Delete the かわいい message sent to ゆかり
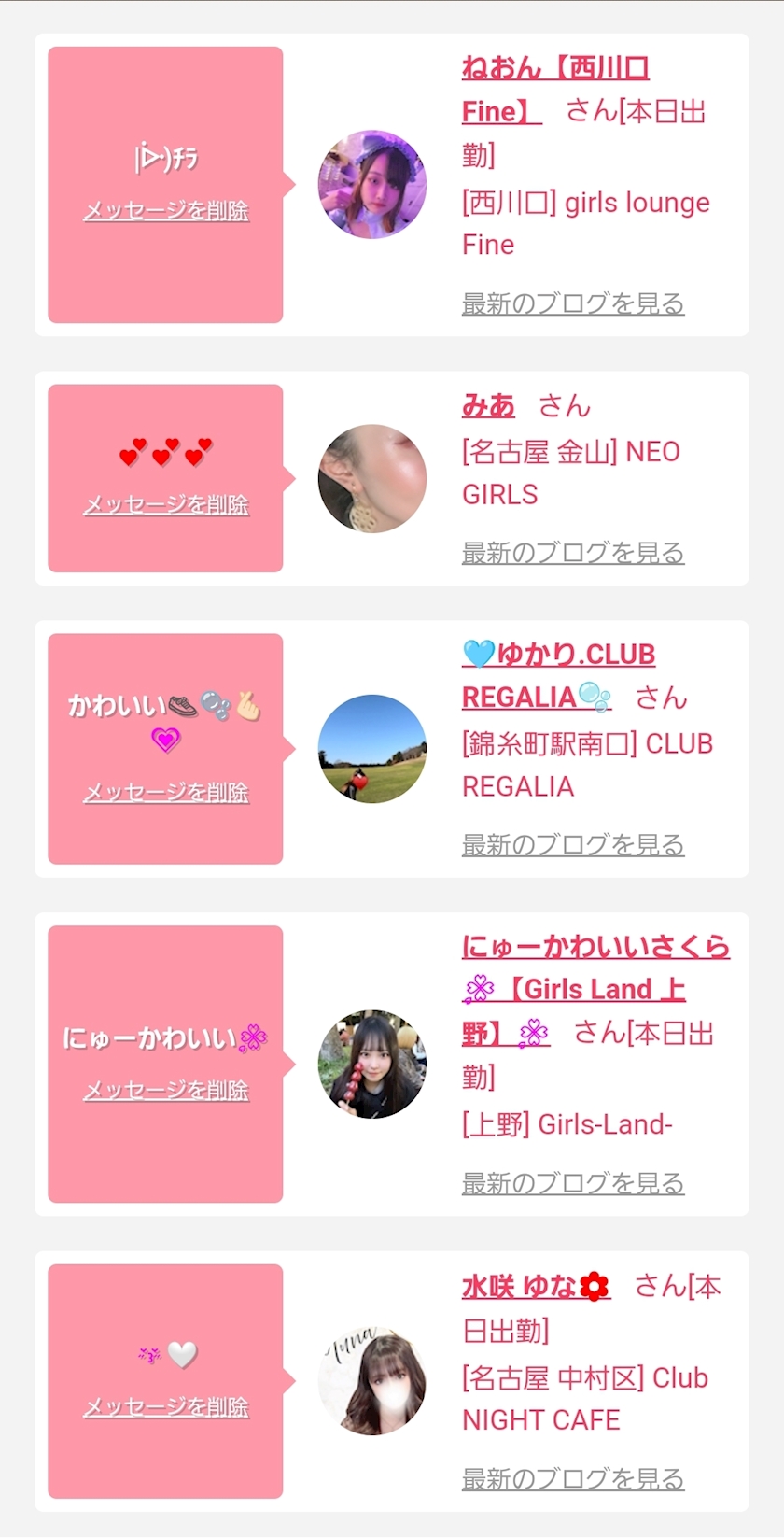 pyautogui.click(x=166, y=793)
